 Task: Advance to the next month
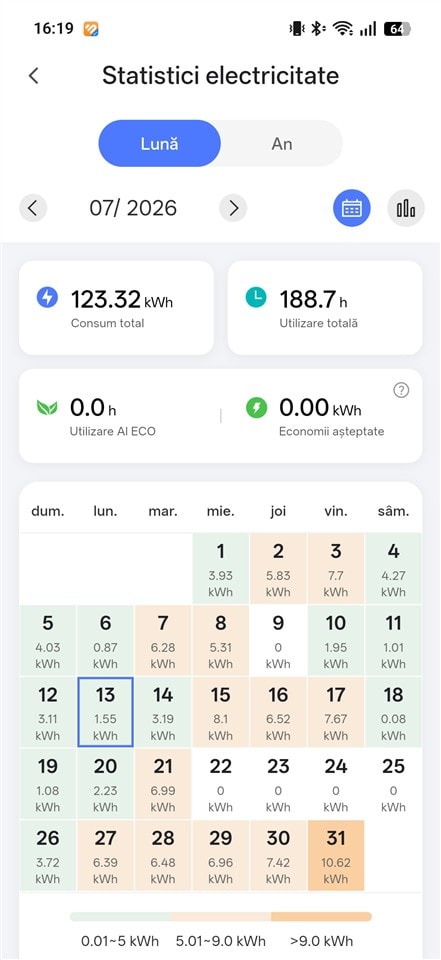[233, 208]
